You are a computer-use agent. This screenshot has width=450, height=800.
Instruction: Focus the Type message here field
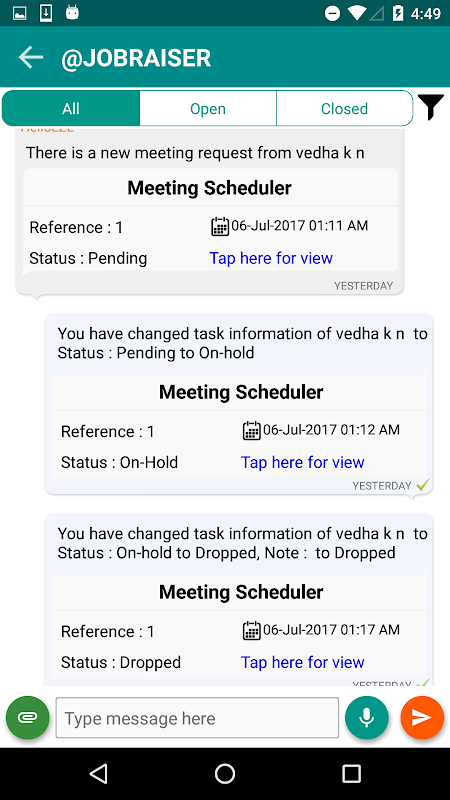click(x=197, y=718)
